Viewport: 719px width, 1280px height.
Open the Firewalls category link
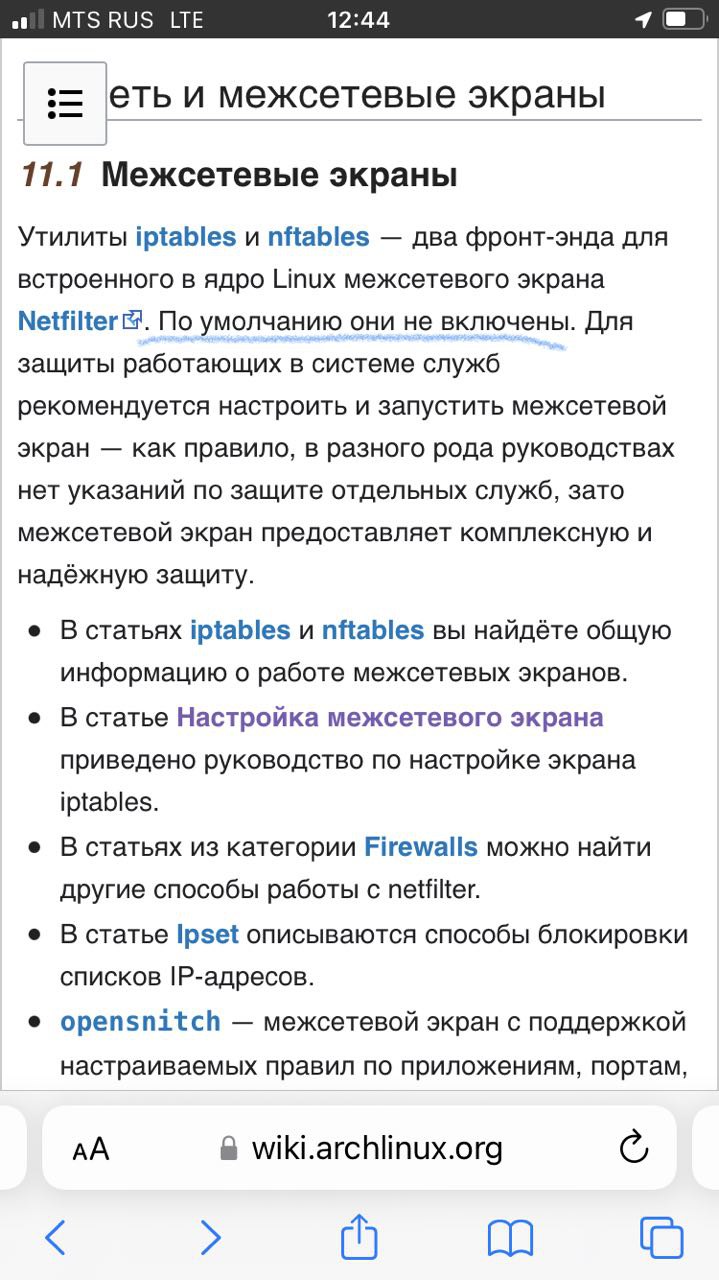coord(421,847)
